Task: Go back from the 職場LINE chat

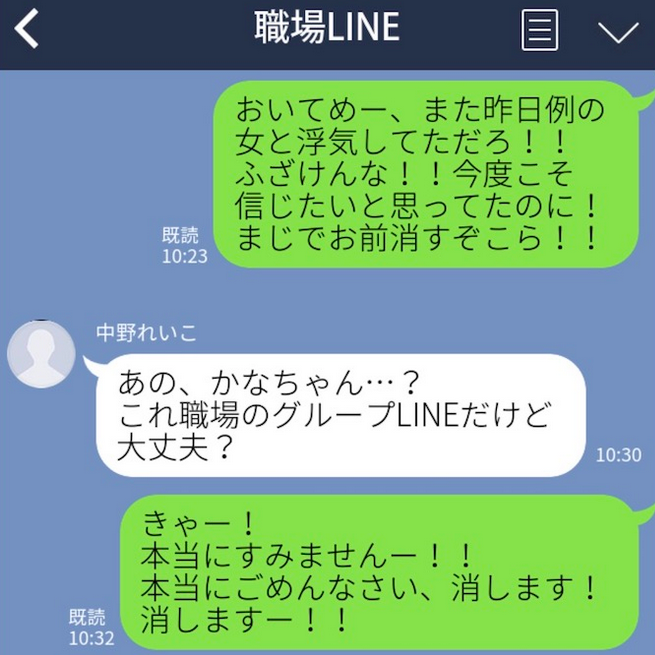Action: click(27, 30)
